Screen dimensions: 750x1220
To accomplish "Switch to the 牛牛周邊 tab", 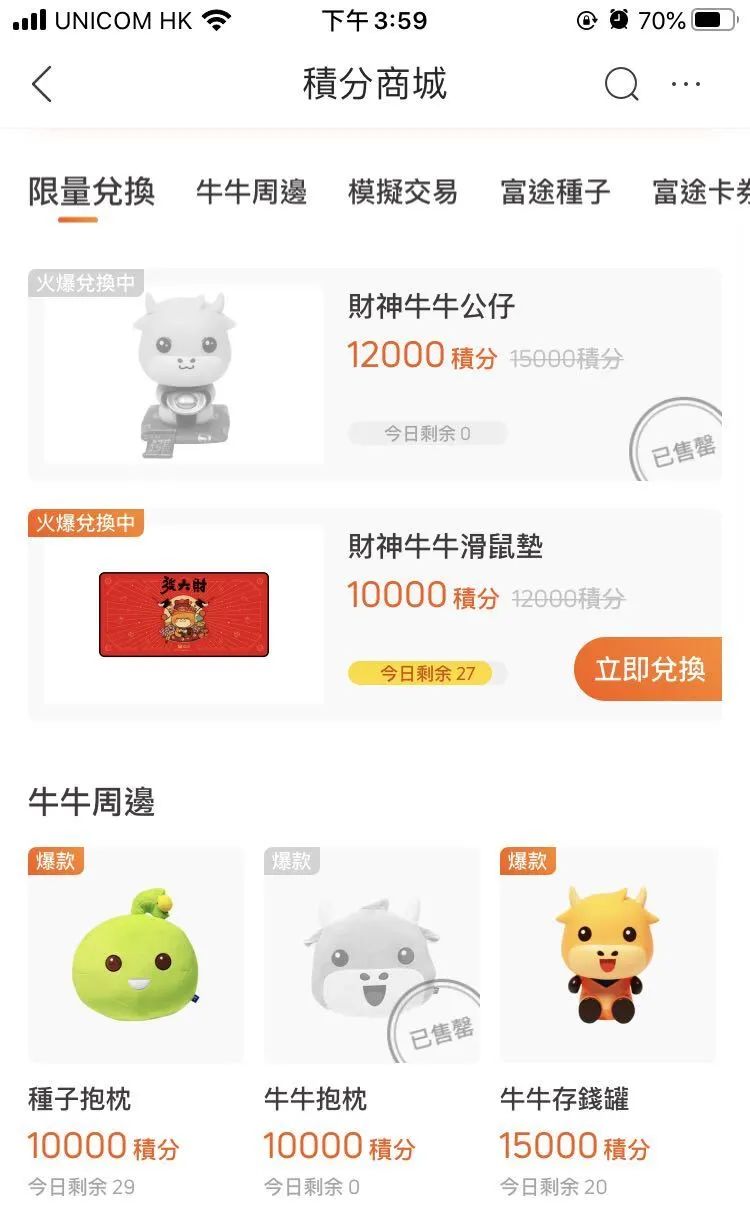I will pos(251,191).
